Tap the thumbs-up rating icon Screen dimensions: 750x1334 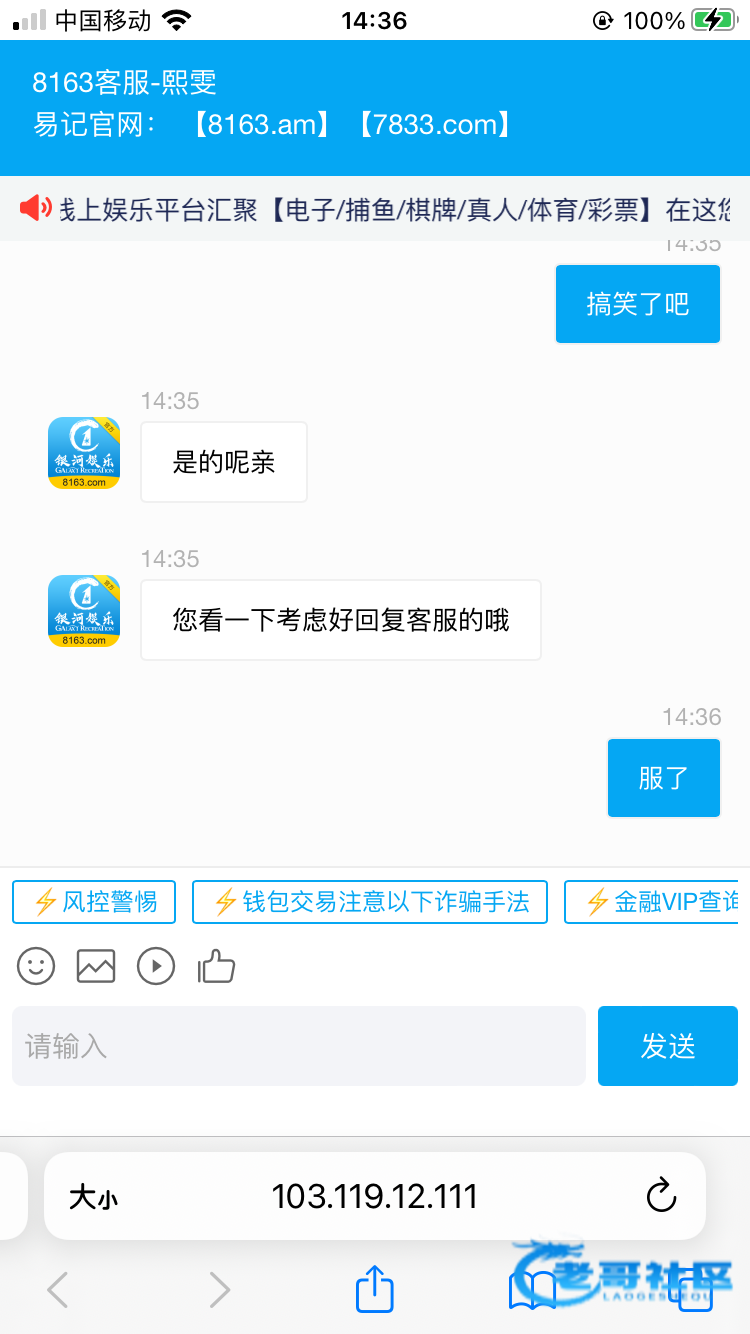click(x=216, y=966)
